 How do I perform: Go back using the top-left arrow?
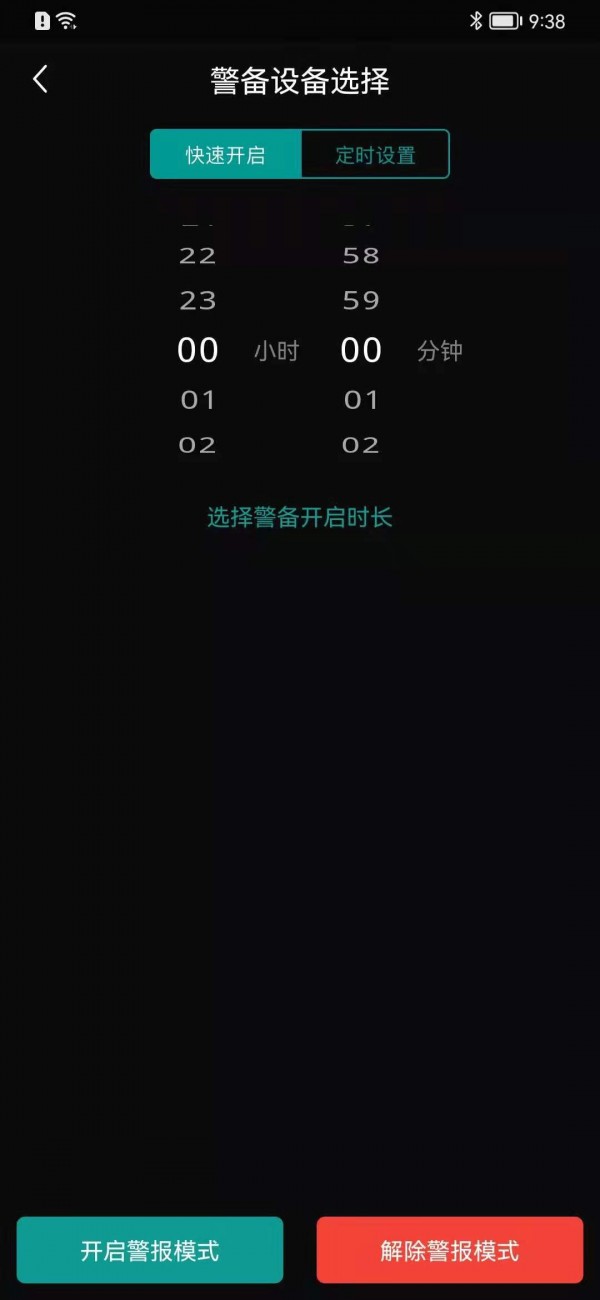(40, 80)
